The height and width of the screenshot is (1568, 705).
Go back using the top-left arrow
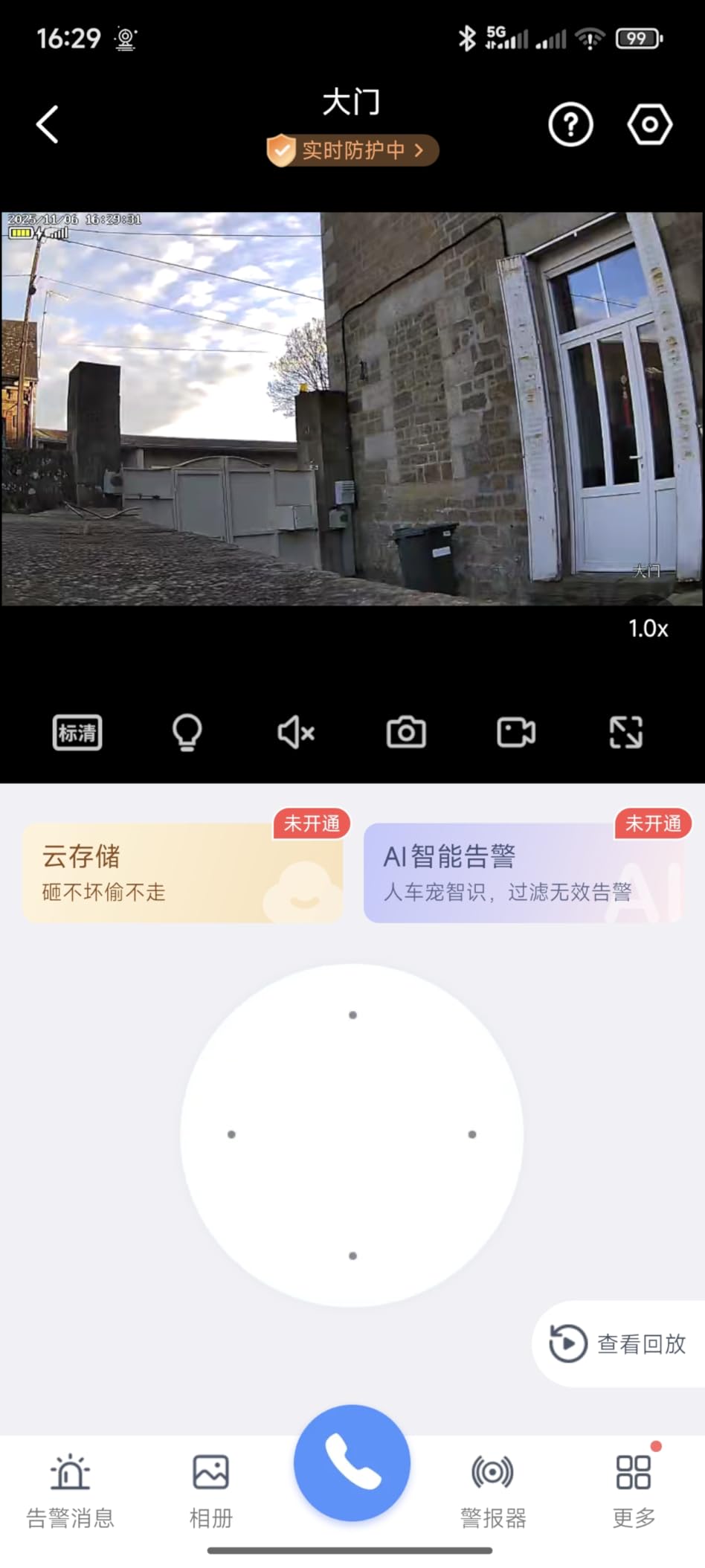pos(48,124)
